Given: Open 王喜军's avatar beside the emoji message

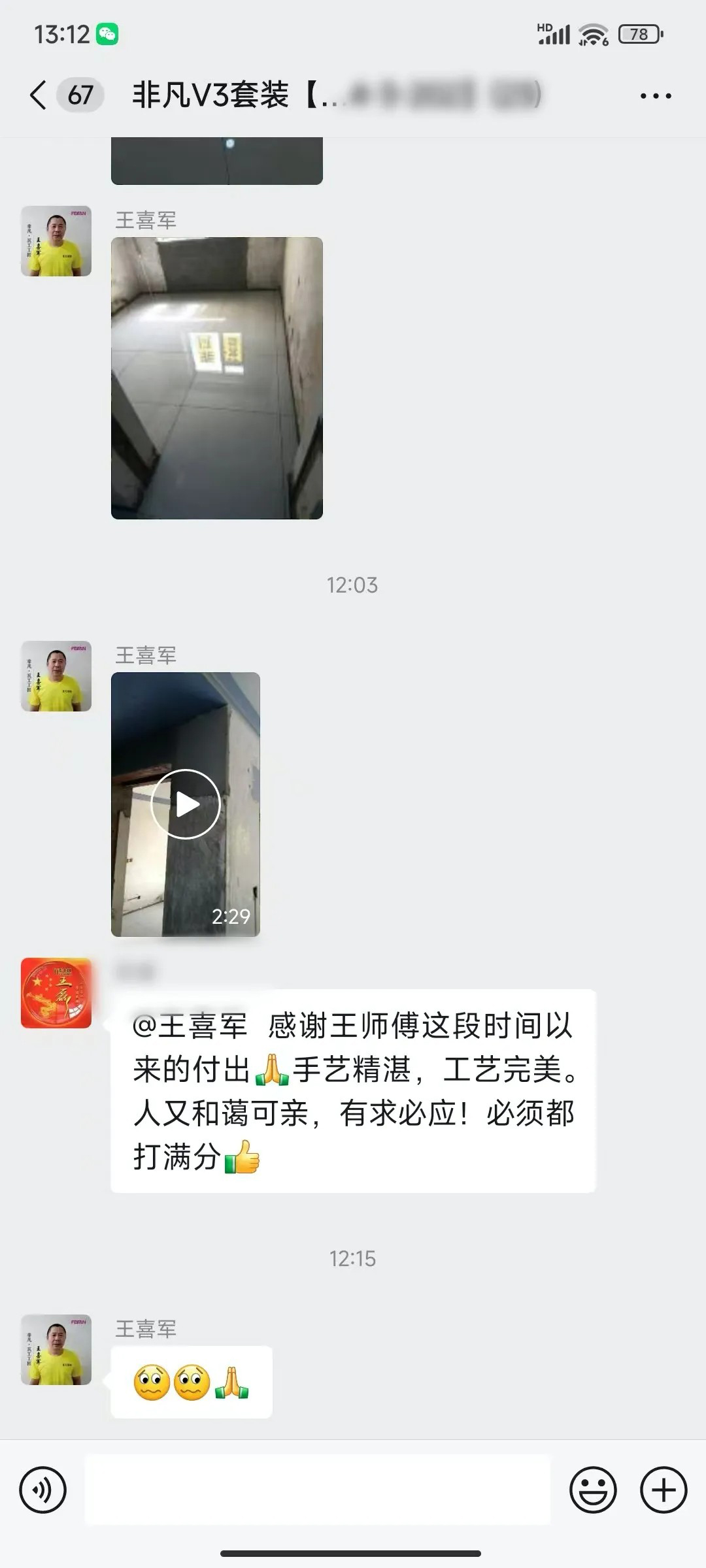Looking at the screenshot, I should pos(56,1349).
